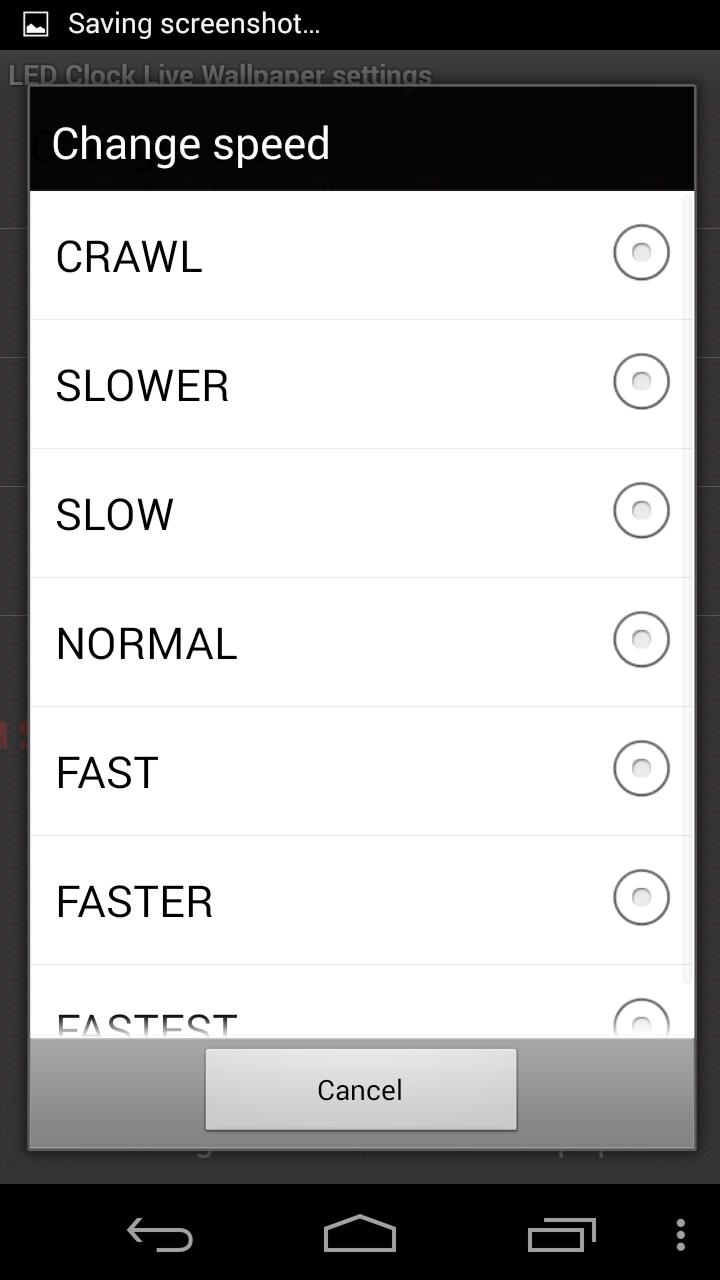Select FAST speed
Viewport: 720px width, 1280px height.
pyautogui.click(x=360, y=772)
